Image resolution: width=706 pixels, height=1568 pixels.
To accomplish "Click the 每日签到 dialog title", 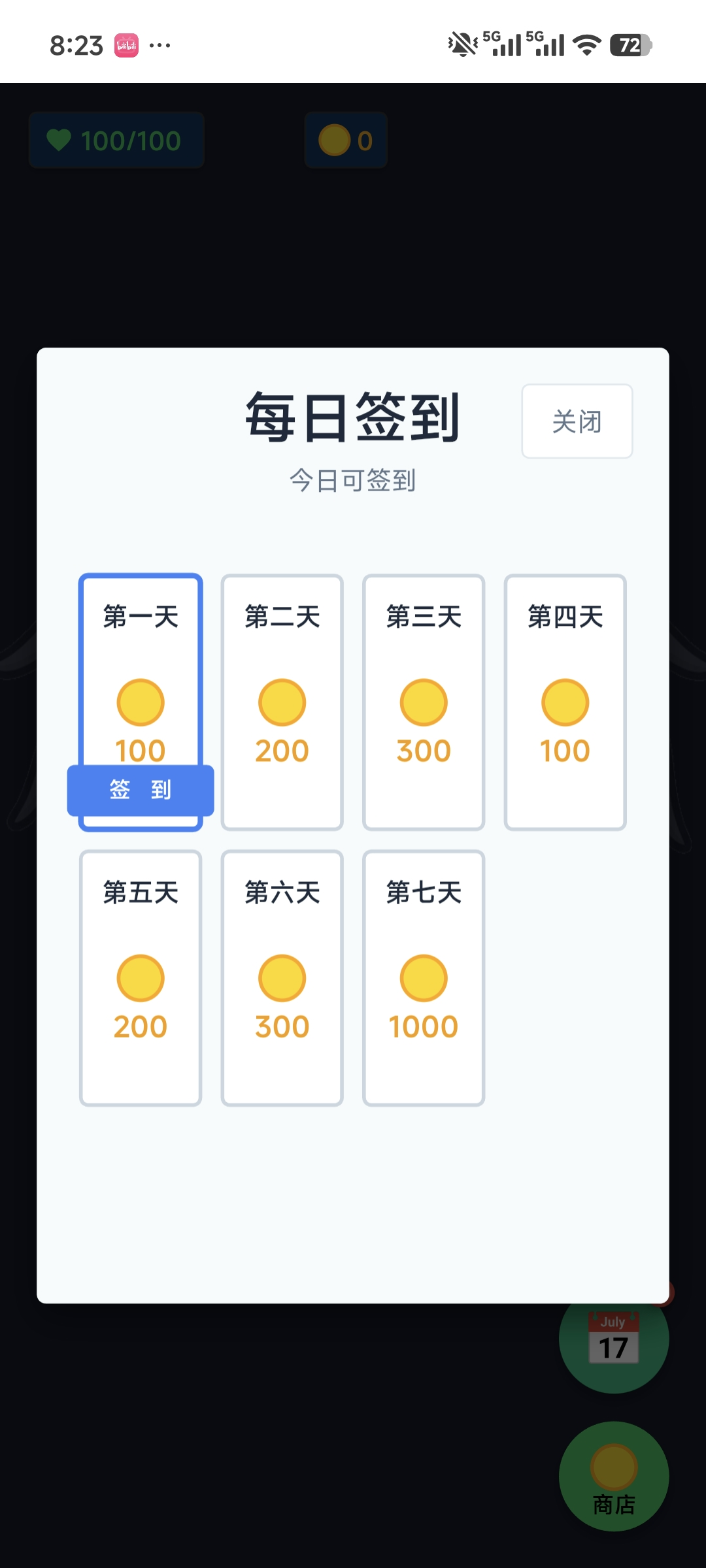I will [353, 416].
